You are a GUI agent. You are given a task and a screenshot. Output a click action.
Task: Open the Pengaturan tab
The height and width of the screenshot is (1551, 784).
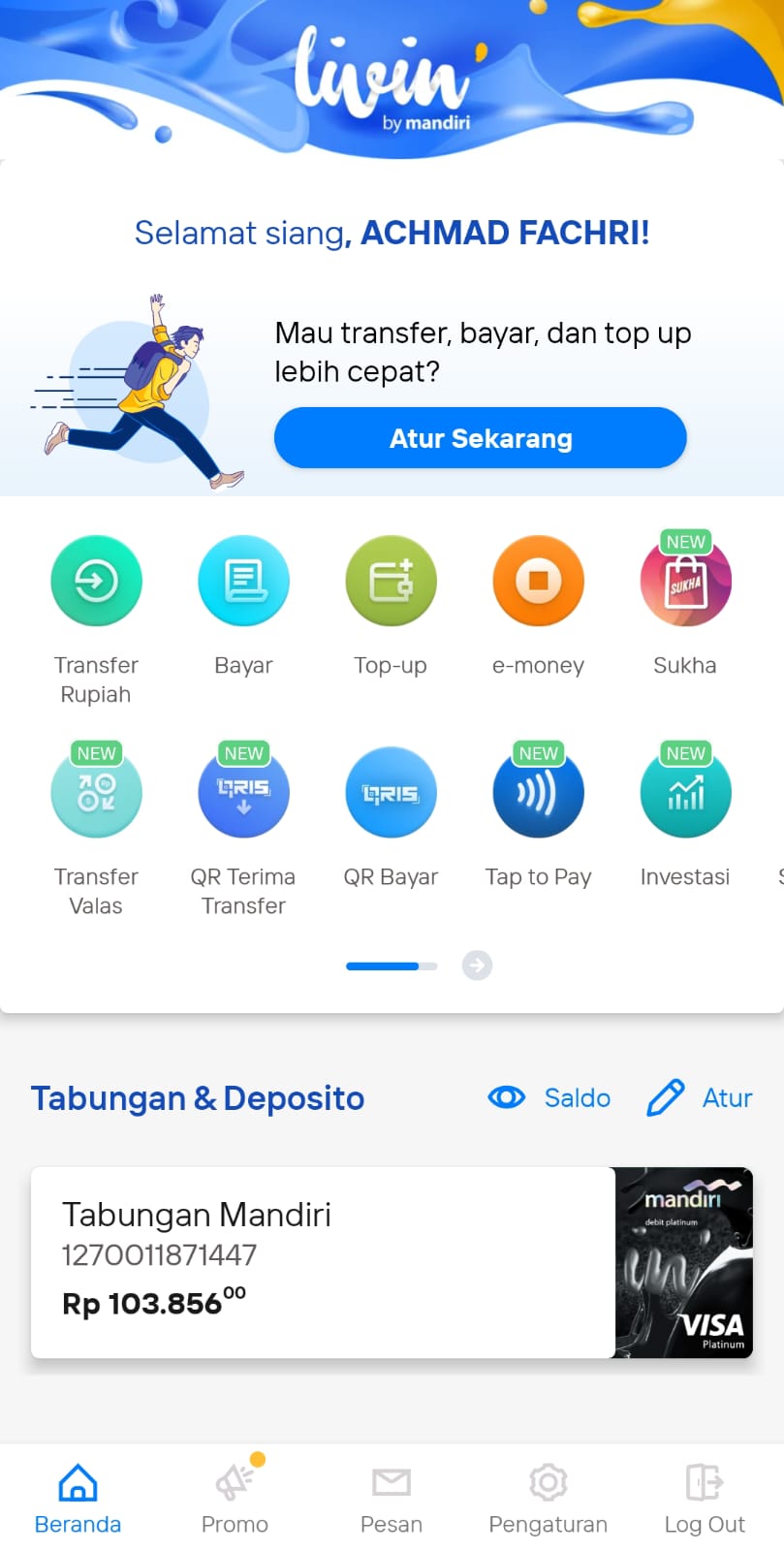548,1498
